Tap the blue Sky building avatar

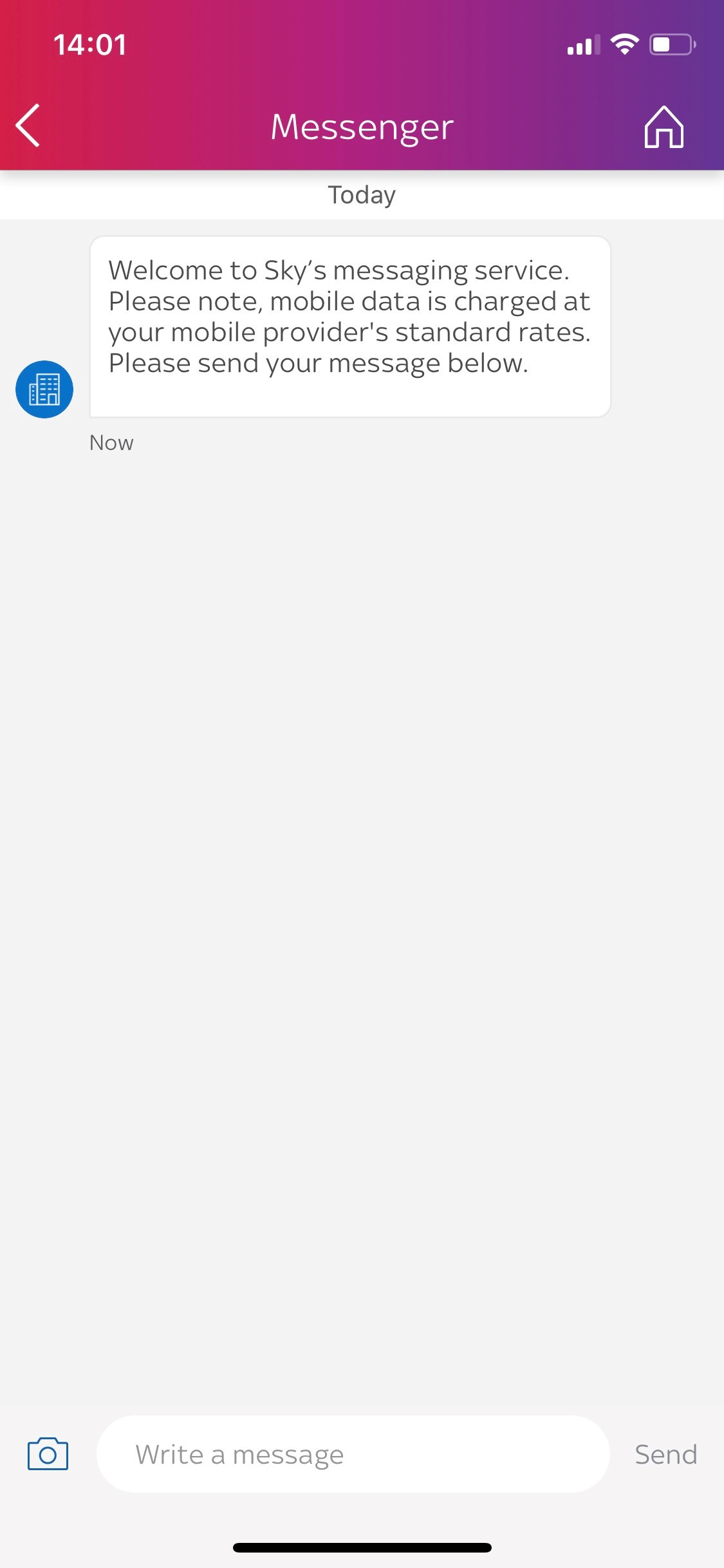click(44, 389)
